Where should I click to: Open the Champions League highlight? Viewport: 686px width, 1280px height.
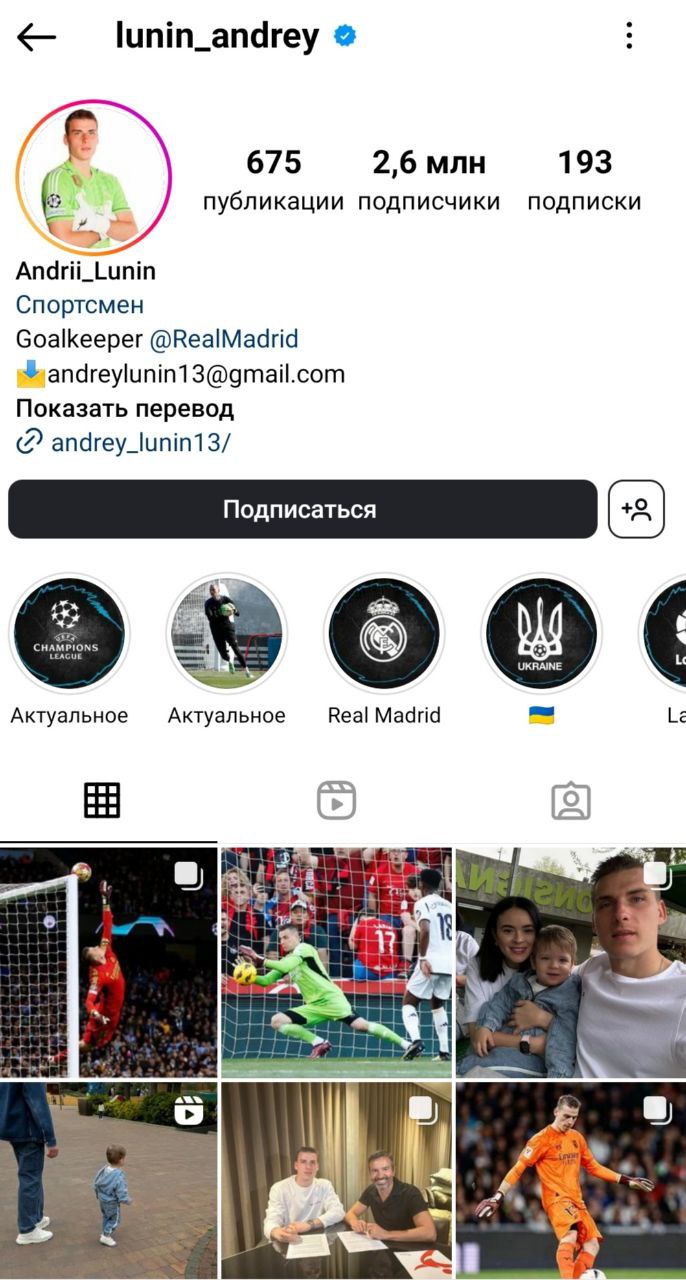[x=68, y=634]
